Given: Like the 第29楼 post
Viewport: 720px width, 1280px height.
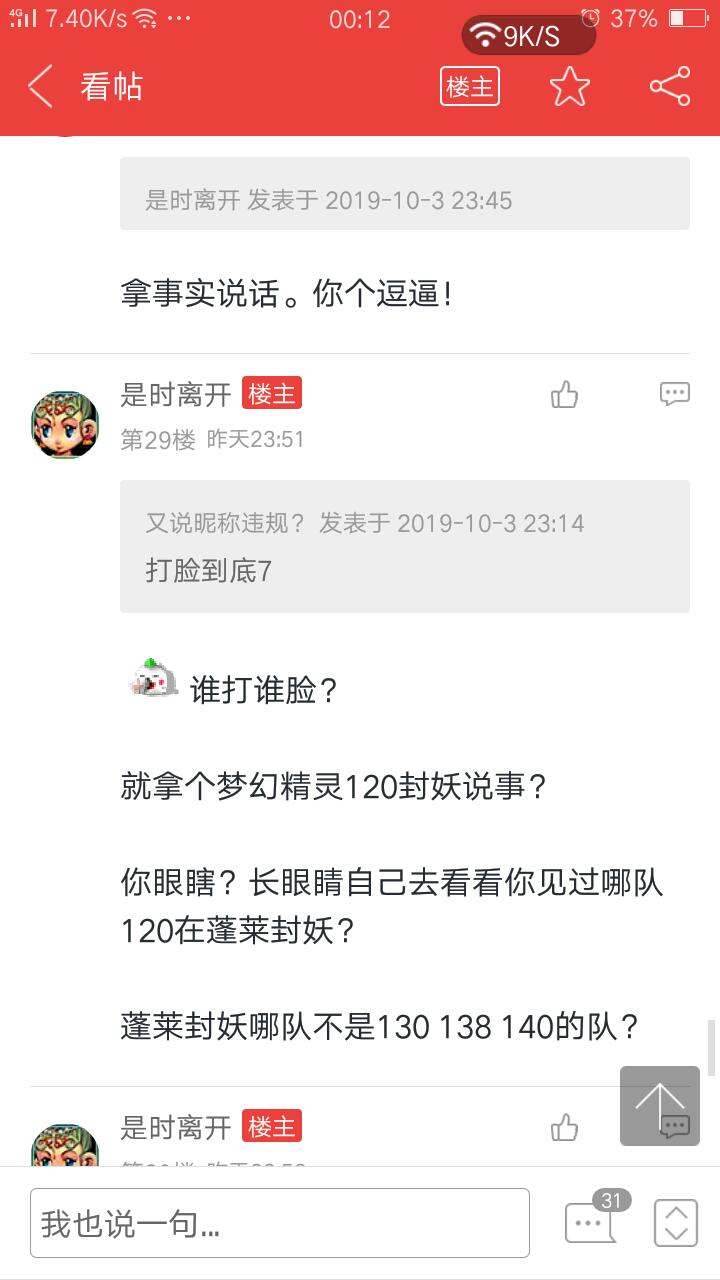Looking at the screenshot, I should 565,395.
